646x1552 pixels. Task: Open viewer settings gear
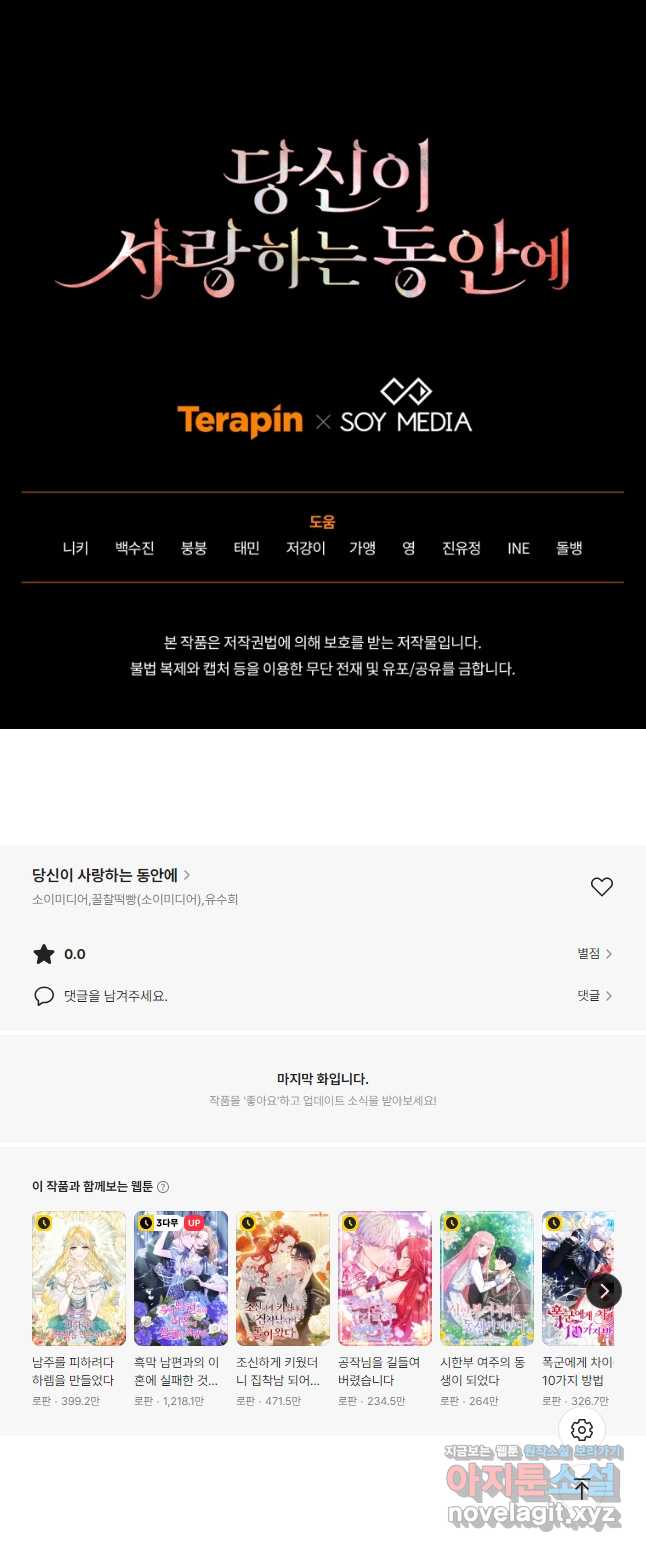click(x=582, y=1430)
